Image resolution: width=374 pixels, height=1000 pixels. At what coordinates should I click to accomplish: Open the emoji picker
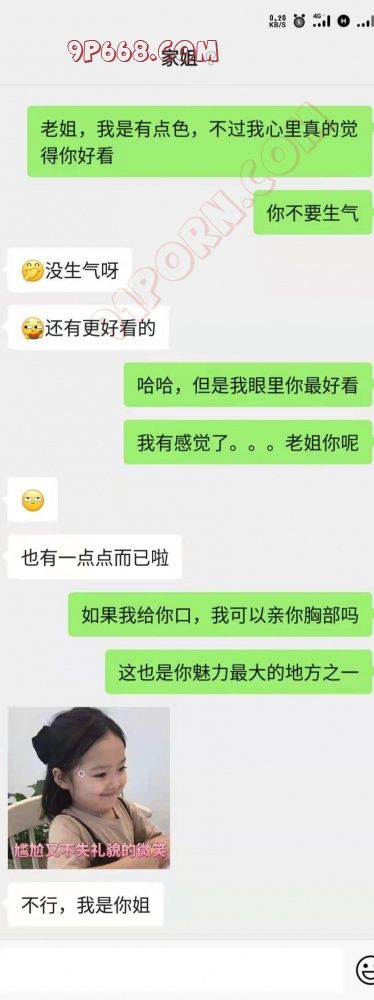coord(365,970)
